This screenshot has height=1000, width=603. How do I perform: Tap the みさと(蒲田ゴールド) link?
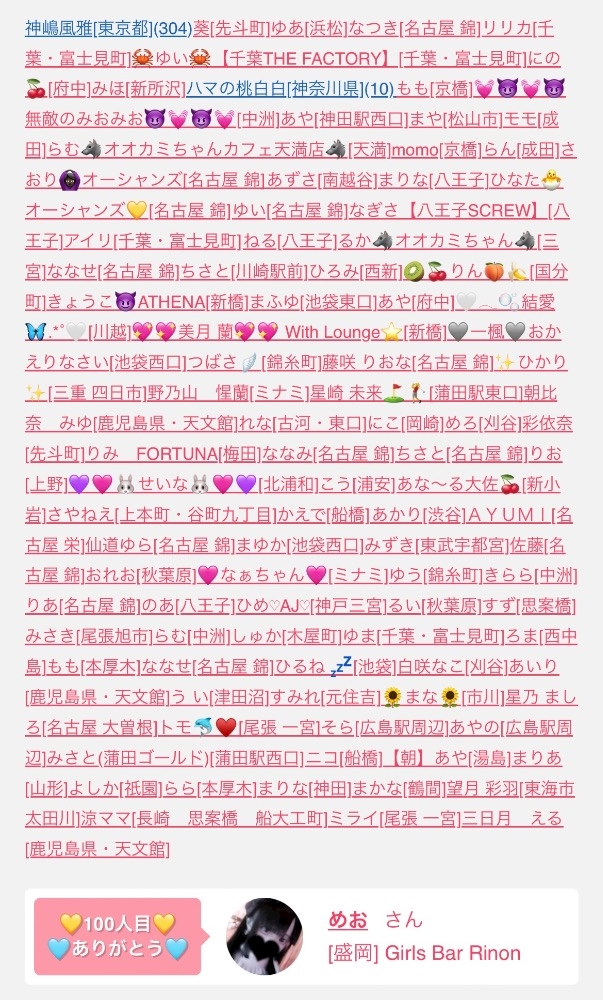127,759
